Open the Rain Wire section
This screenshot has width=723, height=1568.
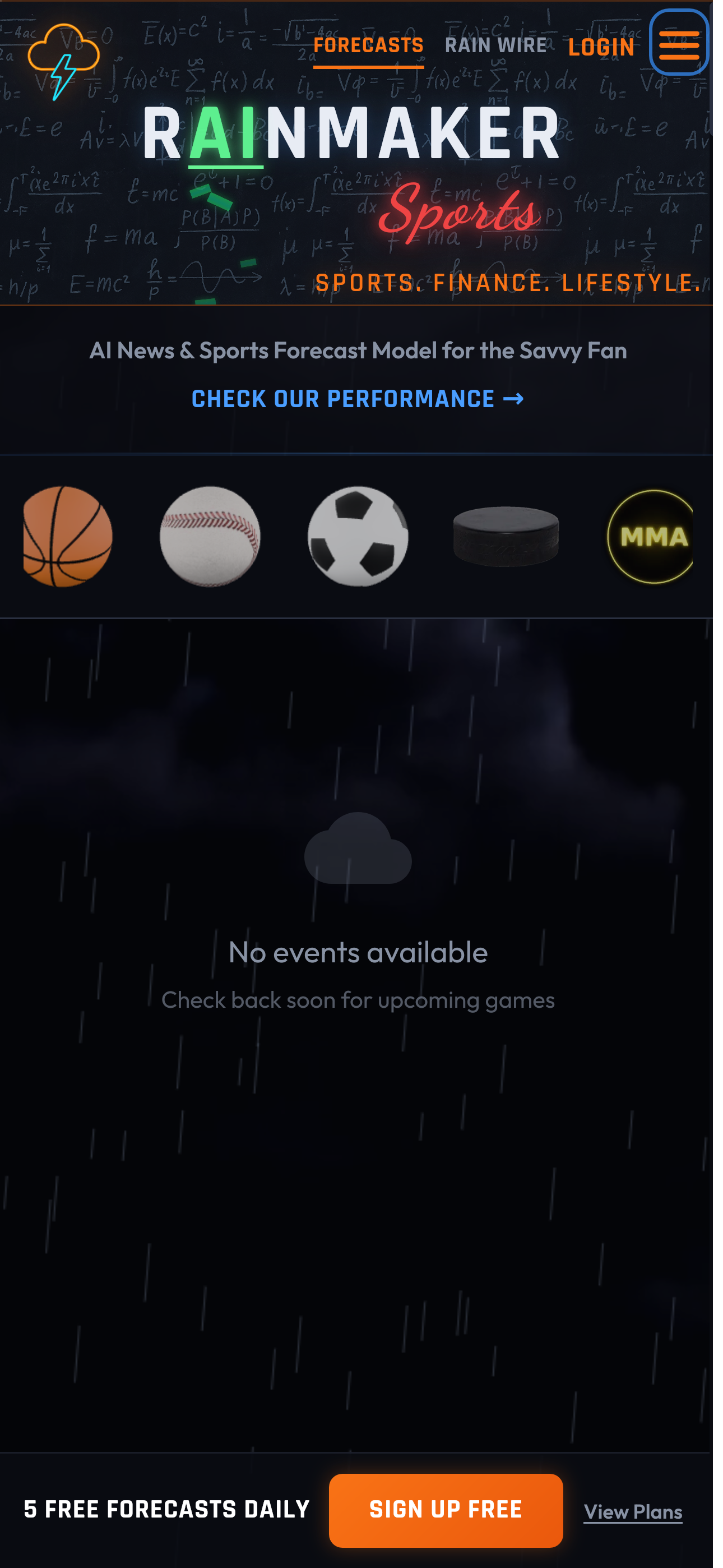(495, 45)
